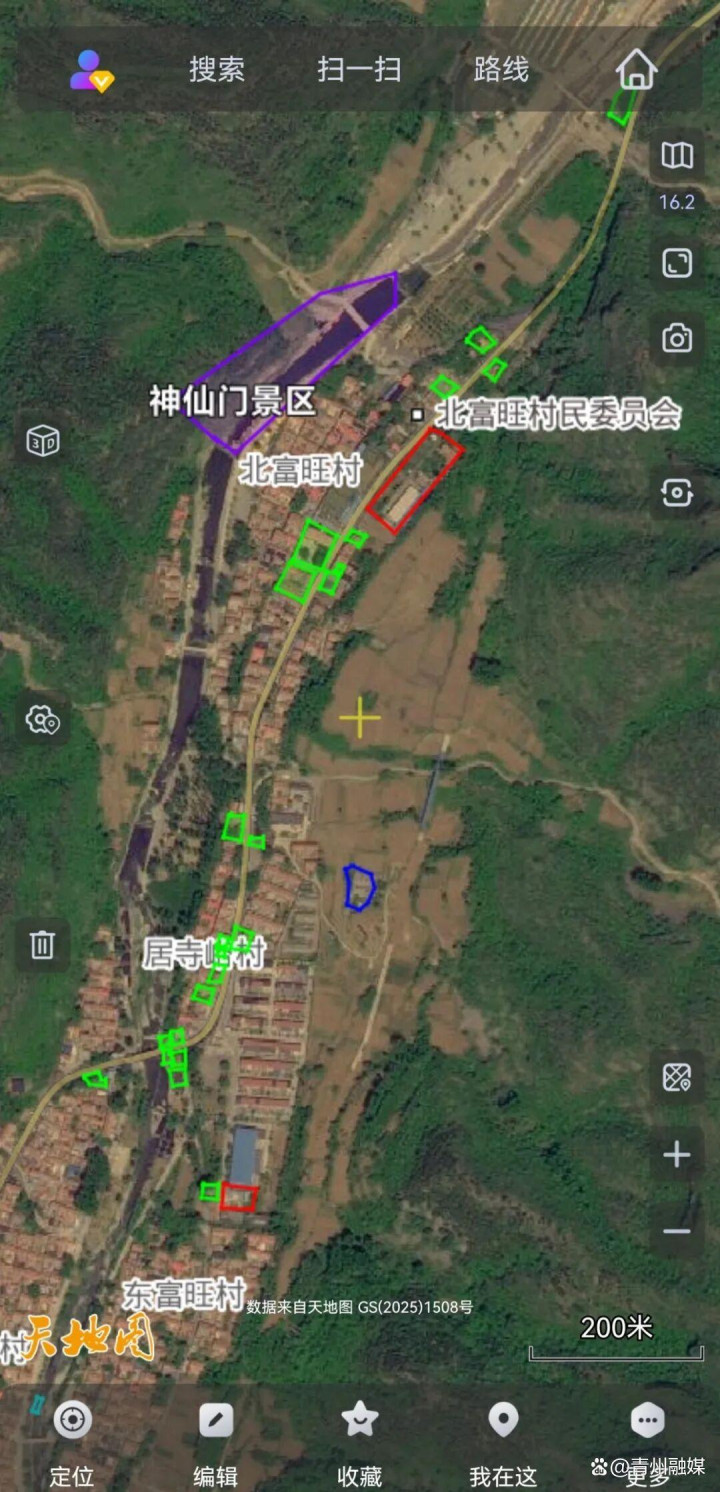
Task: Tap the screen capture icon
Action: (677, 492)
